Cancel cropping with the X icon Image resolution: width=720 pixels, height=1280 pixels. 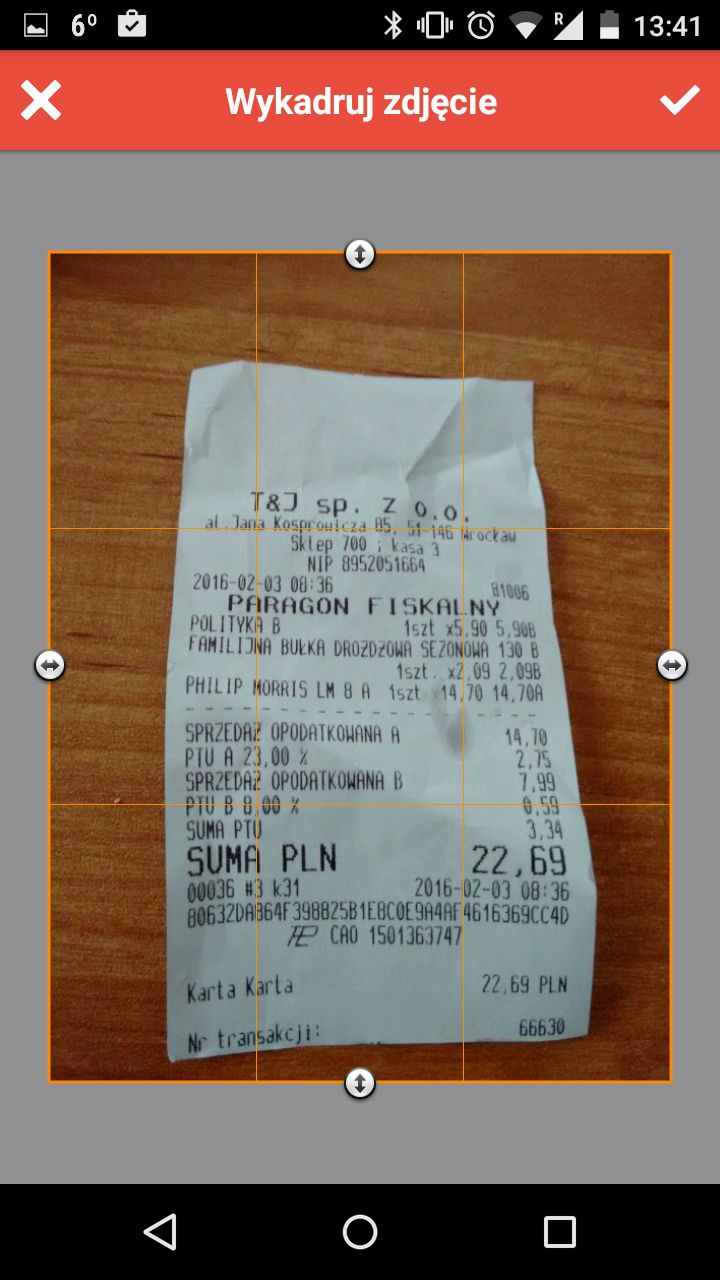click(x=41, y=101)
